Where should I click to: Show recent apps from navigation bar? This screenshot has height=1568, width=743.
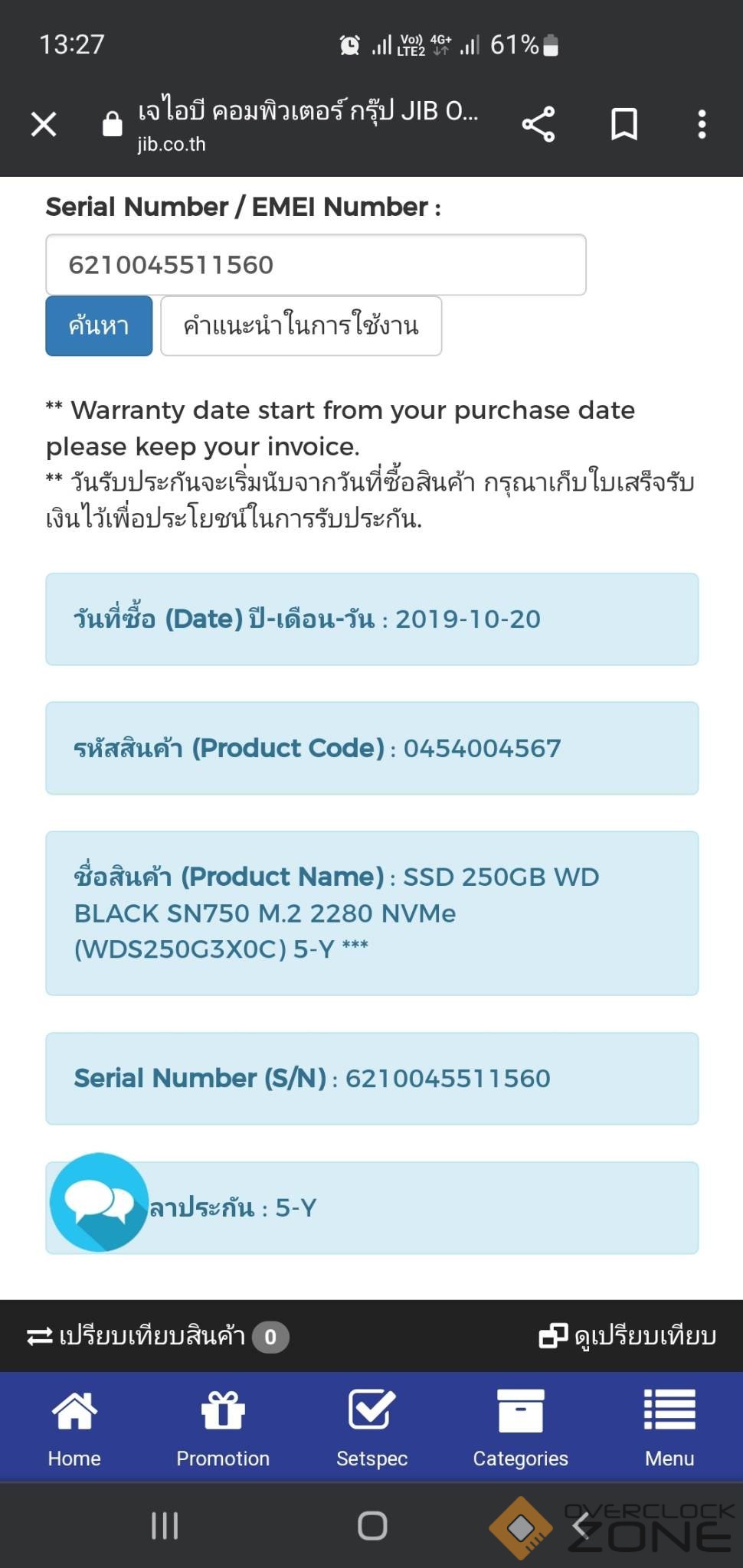pos(165,1526)
